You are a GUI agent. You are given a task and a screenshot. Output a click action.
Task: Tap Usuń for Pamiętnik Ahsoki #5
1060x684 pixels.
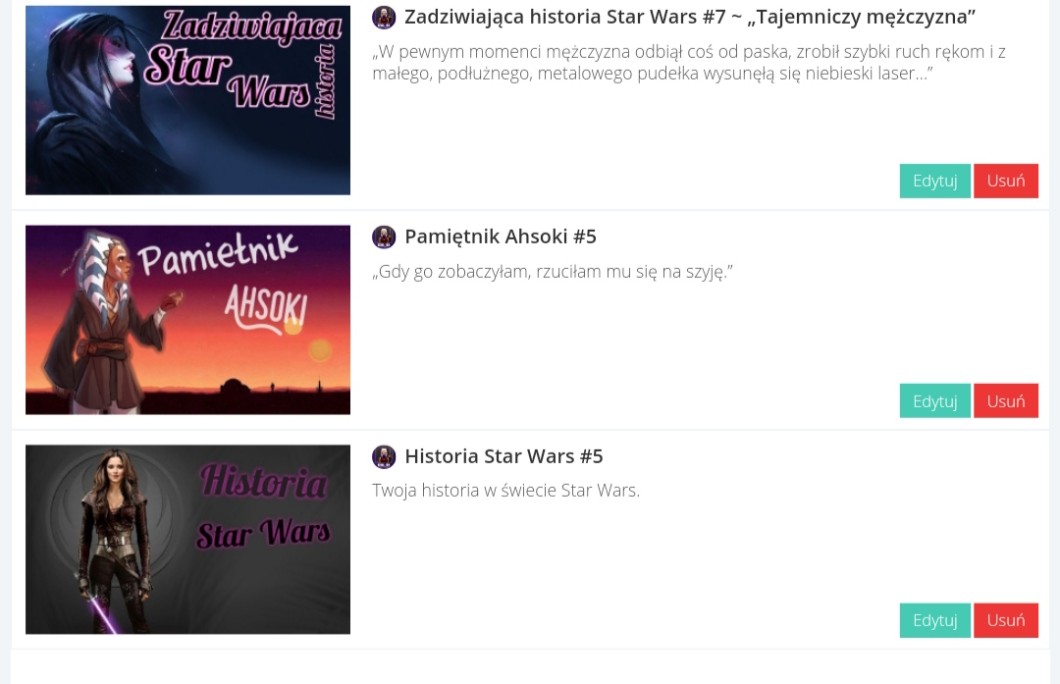(x=1005, y=401)
